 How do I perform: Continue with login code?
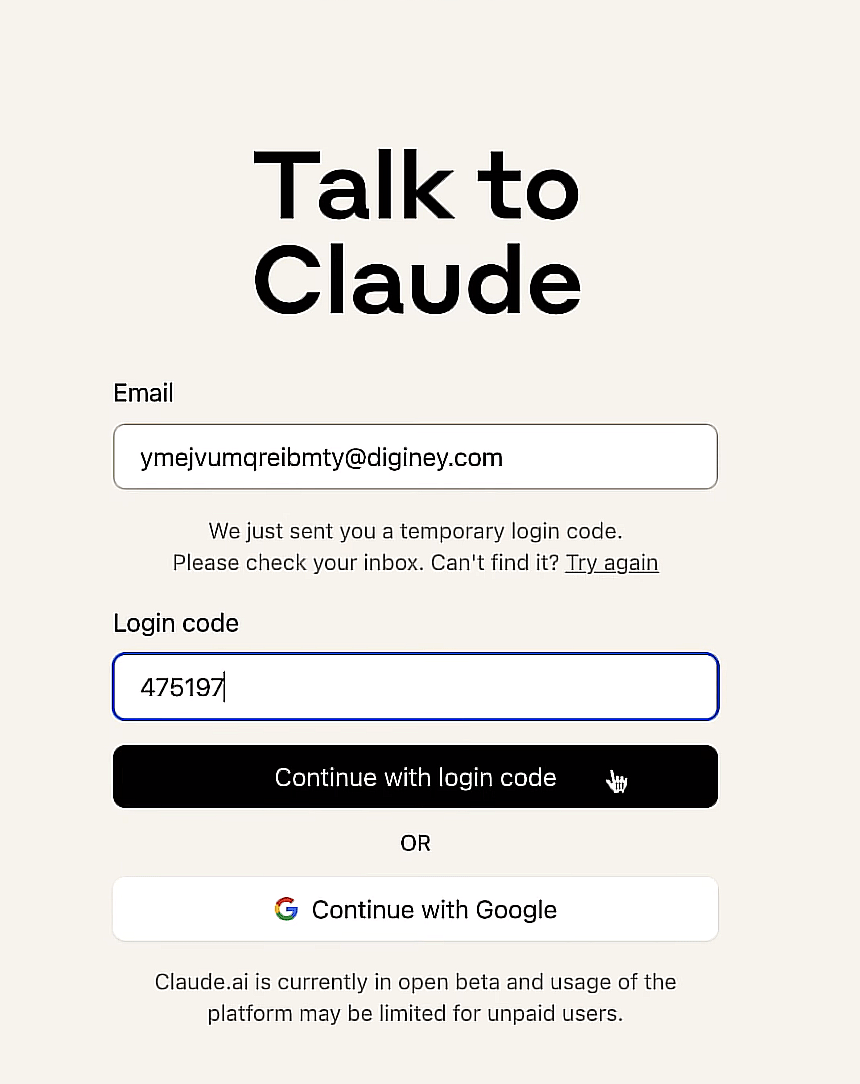(x=415, y=777)
